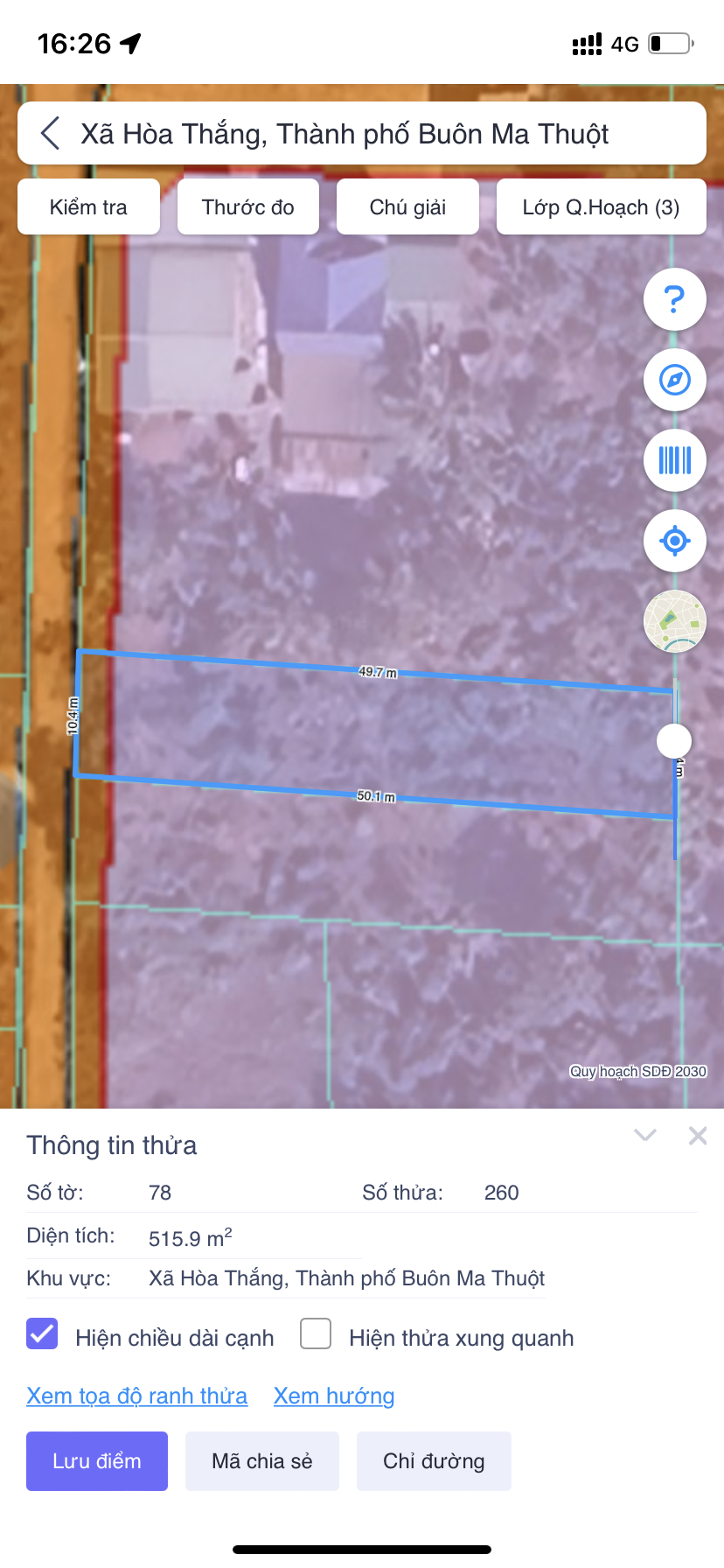Open Lớp Q.Hoạch (3) layers
Image resolution: width=724 pixels, height=1568 pixels.
click(601, 207)
